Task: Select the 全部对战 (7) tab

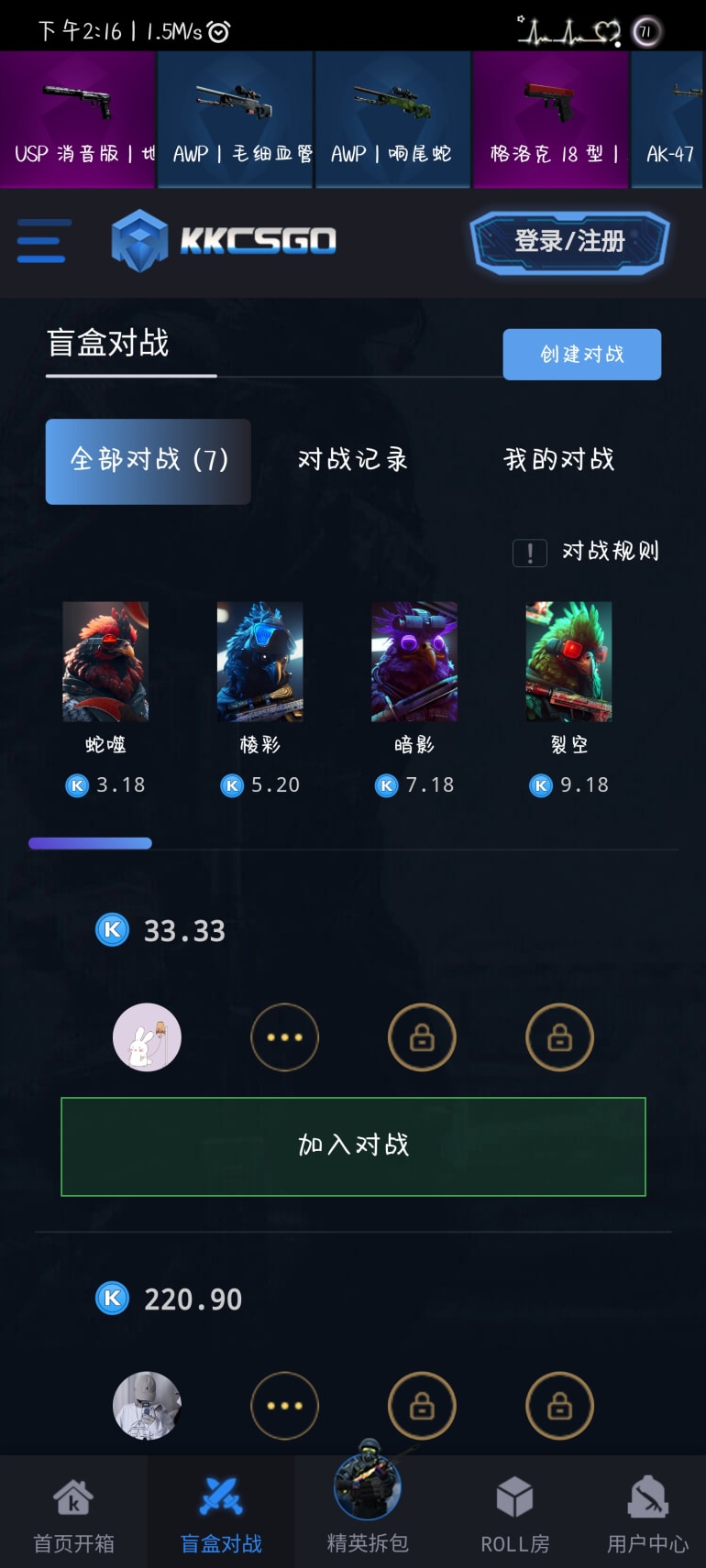Action: [x=149, y=461]
